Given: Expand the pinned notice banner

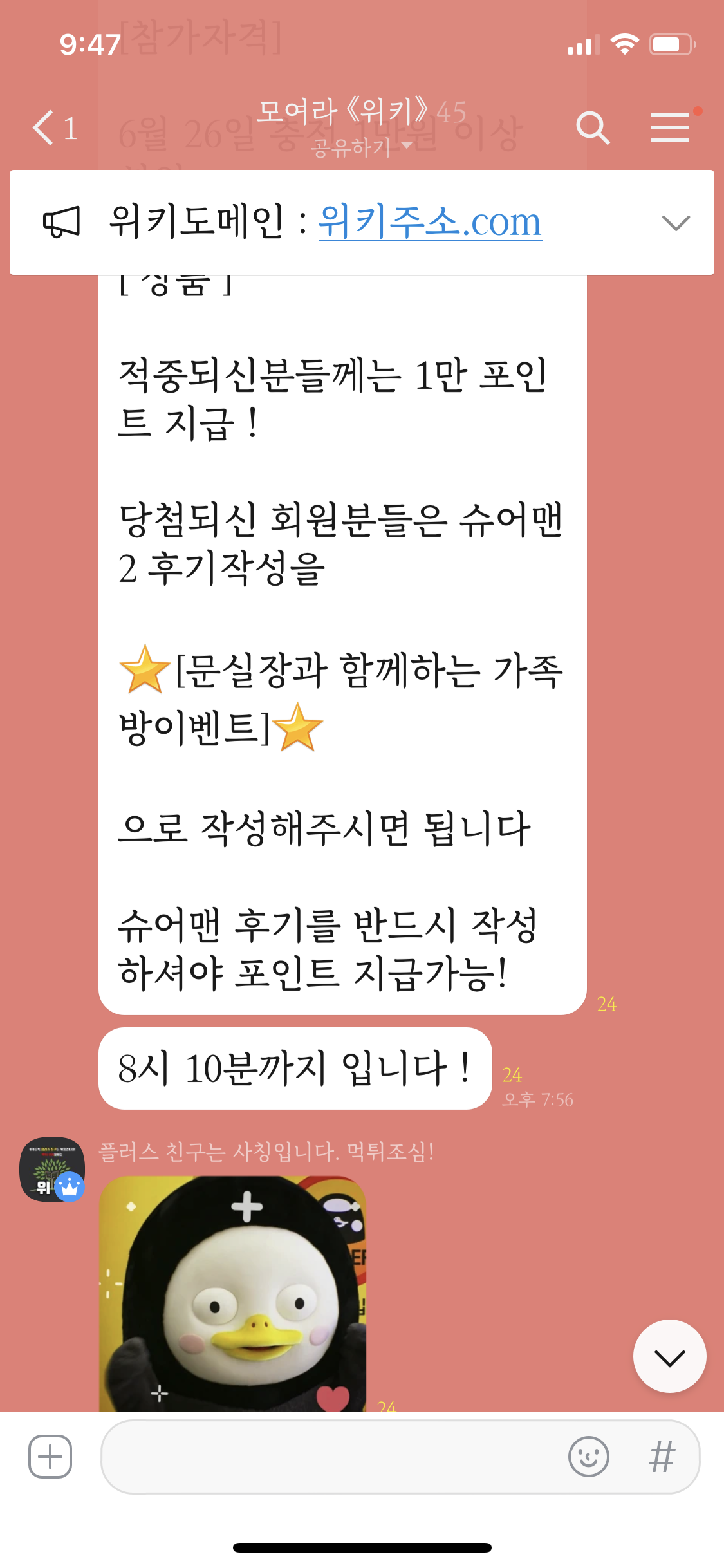Looking at the screenshot, I should pyautogui.click(x=676, y=223).
